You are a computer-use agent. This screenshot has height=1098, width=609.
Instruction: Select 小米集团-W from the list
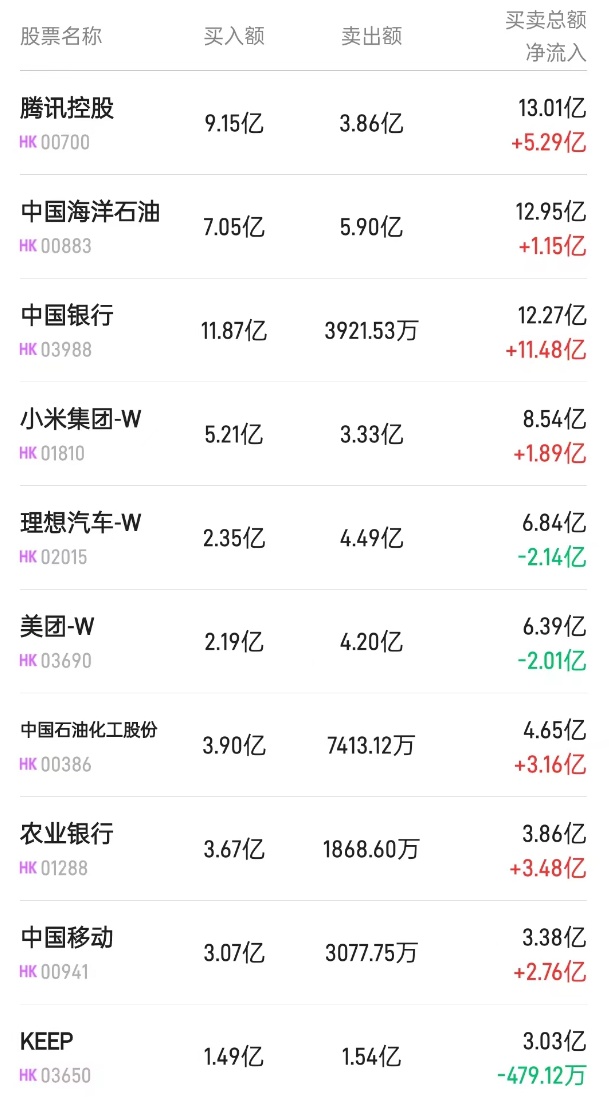[x=81, y=420]
